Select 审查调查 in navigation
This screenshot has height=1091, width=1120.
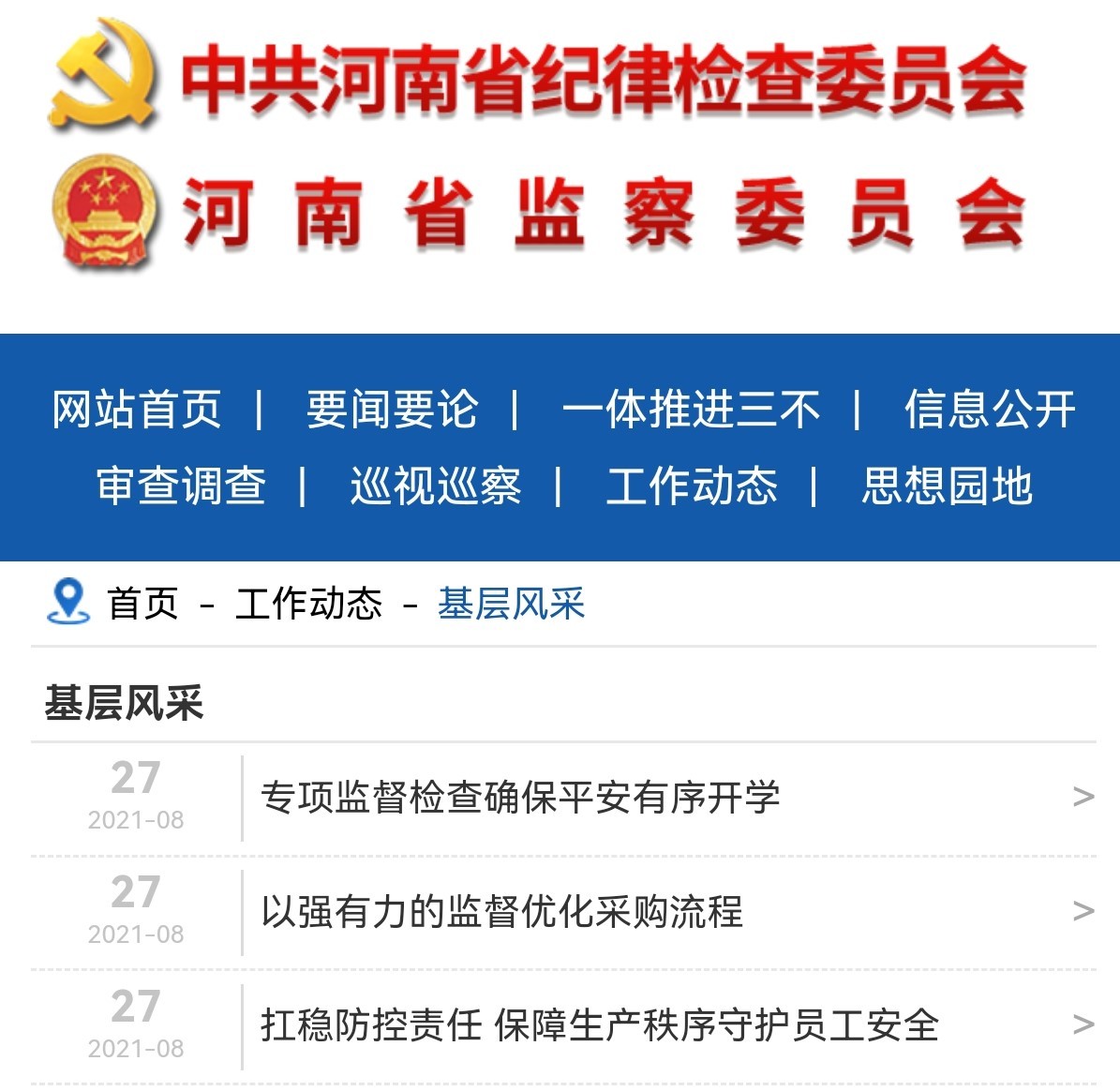coord(181,486)
